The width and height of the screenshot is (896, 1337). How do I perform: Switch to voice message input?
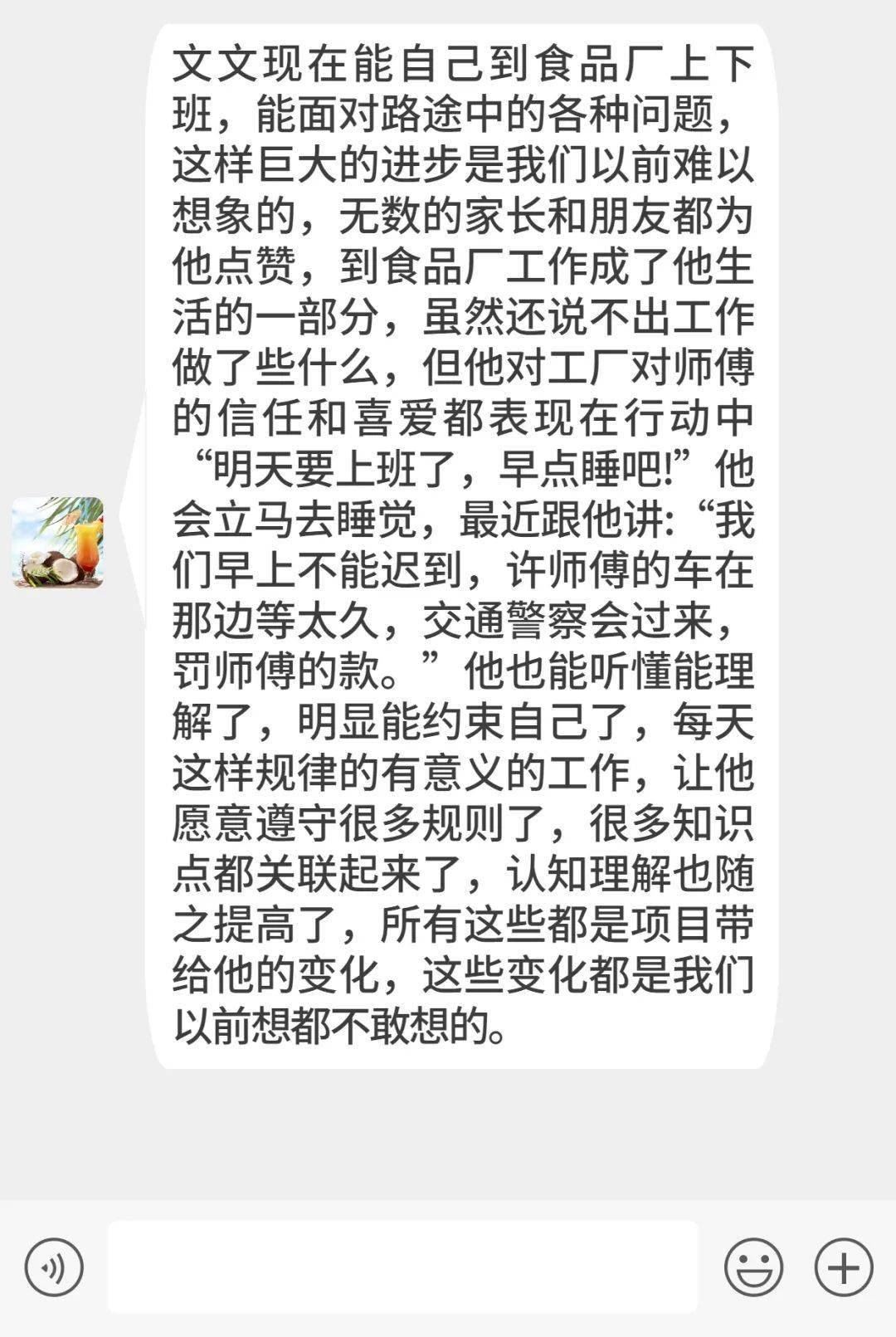point(54,1267)
